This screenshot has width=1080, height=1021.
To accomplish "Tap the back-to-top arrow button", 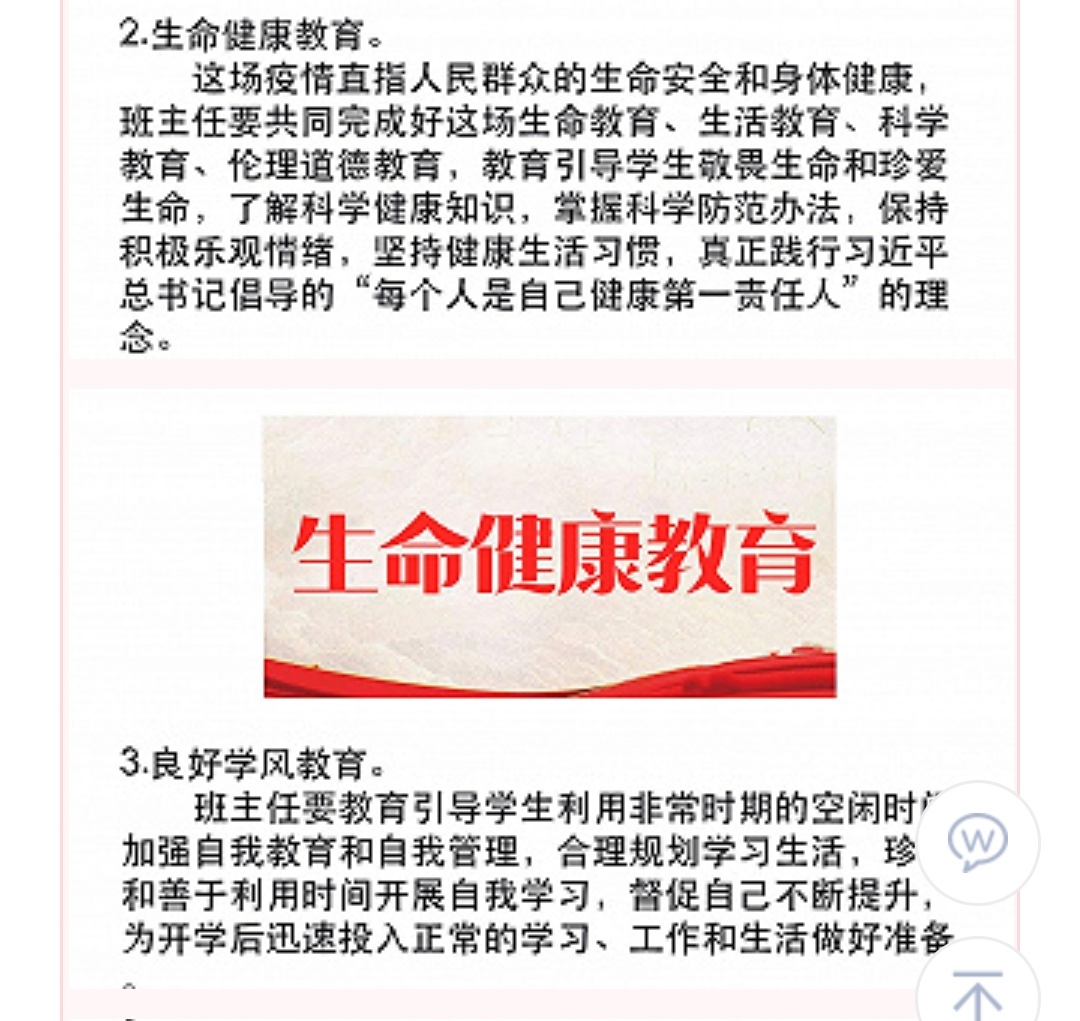I will click(977, 987).
